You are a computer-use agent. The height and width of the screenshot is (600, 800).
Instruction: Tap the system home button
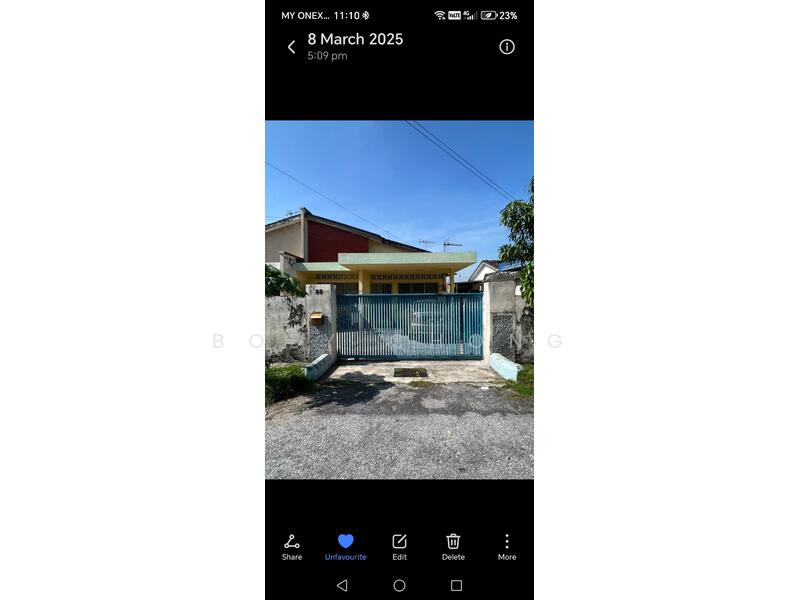click(399, 585)
